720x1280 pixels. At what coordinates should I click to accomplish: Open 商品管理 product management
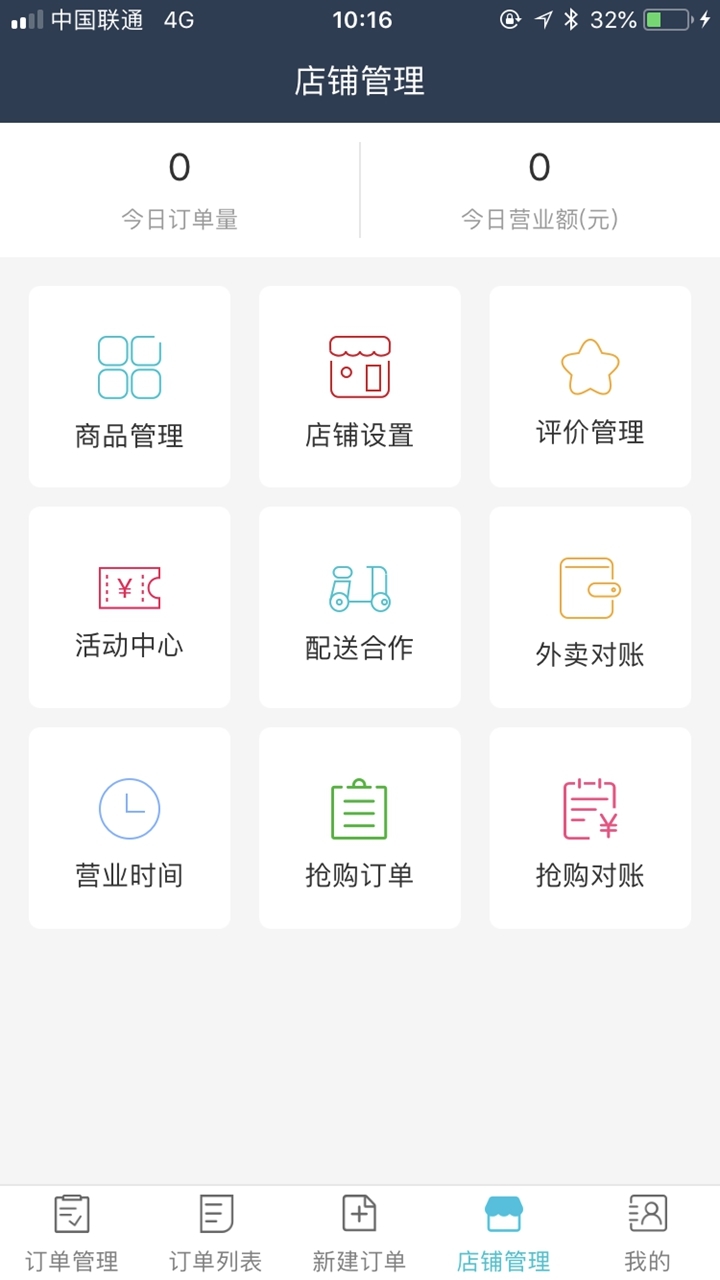tap(129, 387)
